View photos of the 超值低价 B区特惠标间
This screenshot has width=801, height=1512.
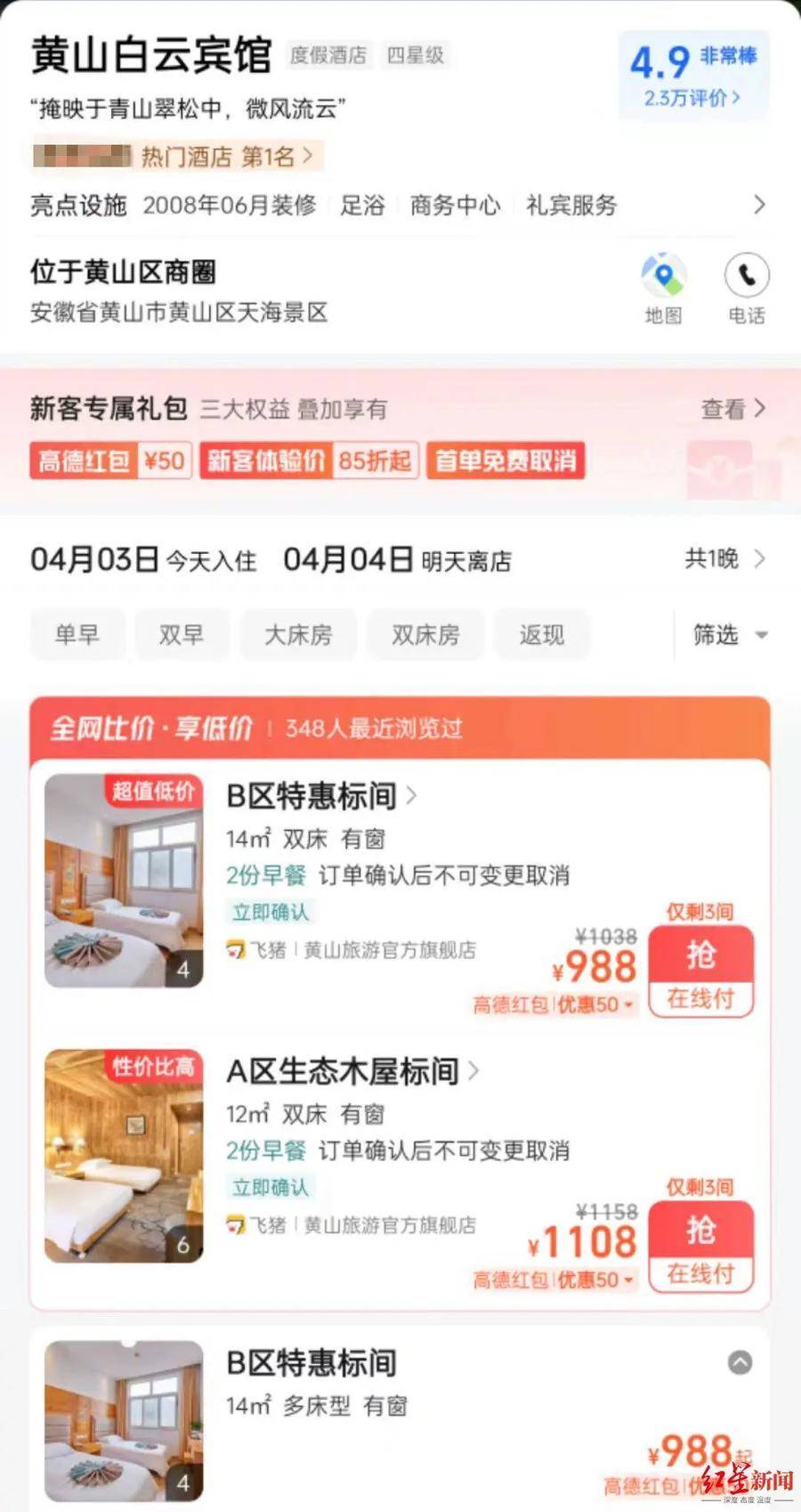(x=124, y=880)
